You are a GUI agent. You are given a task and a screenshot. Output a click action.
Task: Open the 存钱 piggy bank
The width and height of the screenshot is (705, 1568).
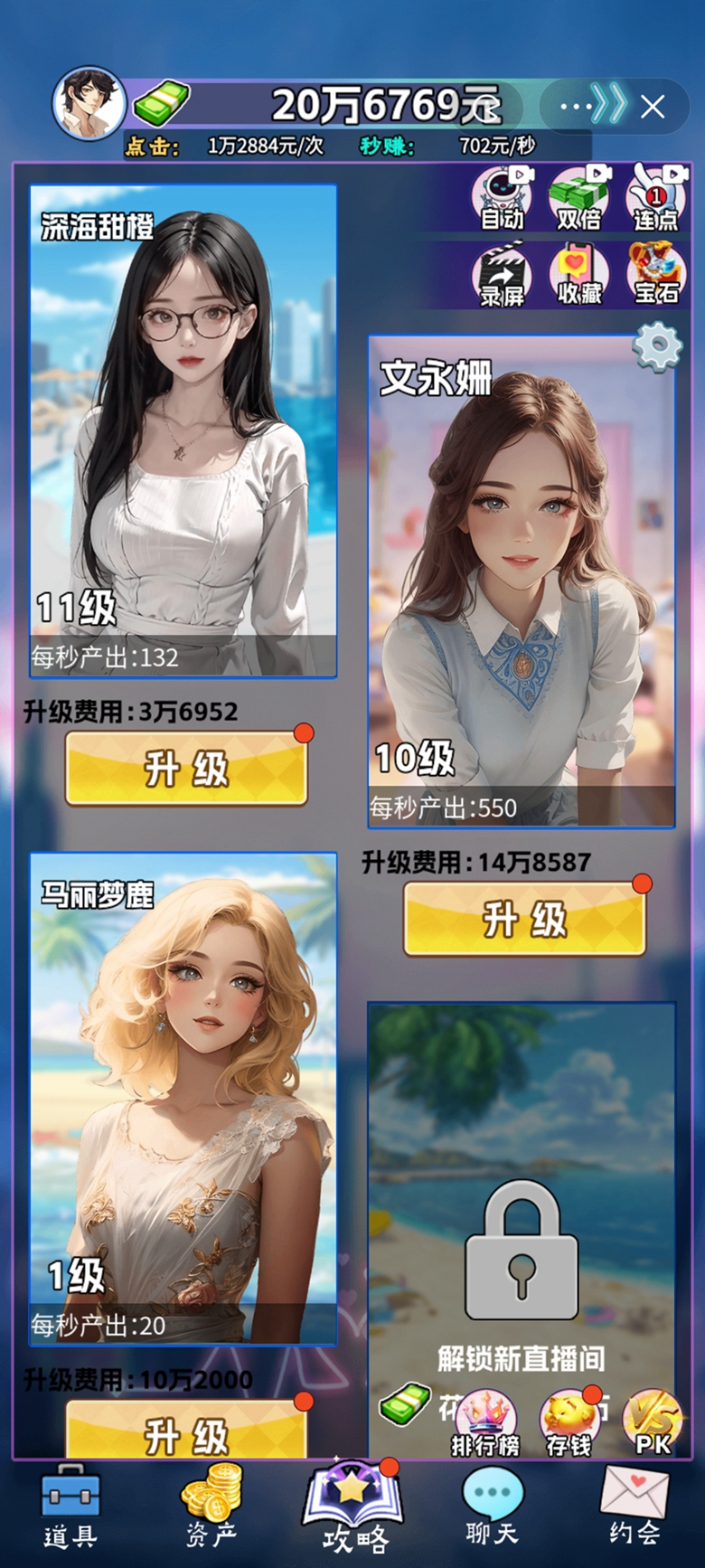point(569,1422)
